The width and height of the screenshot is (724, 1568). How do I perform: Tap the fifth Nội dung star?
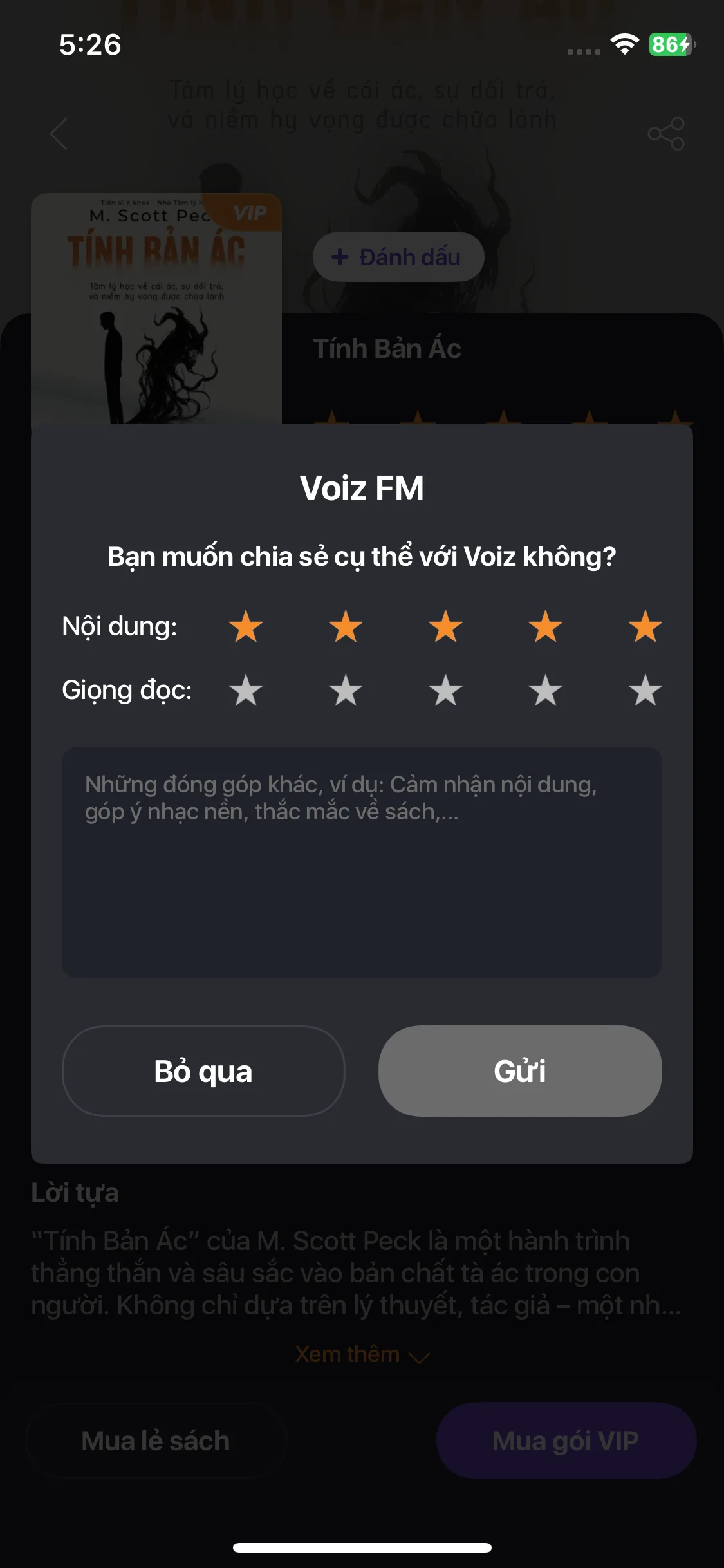pyautogui.click(x=645, y=627)
